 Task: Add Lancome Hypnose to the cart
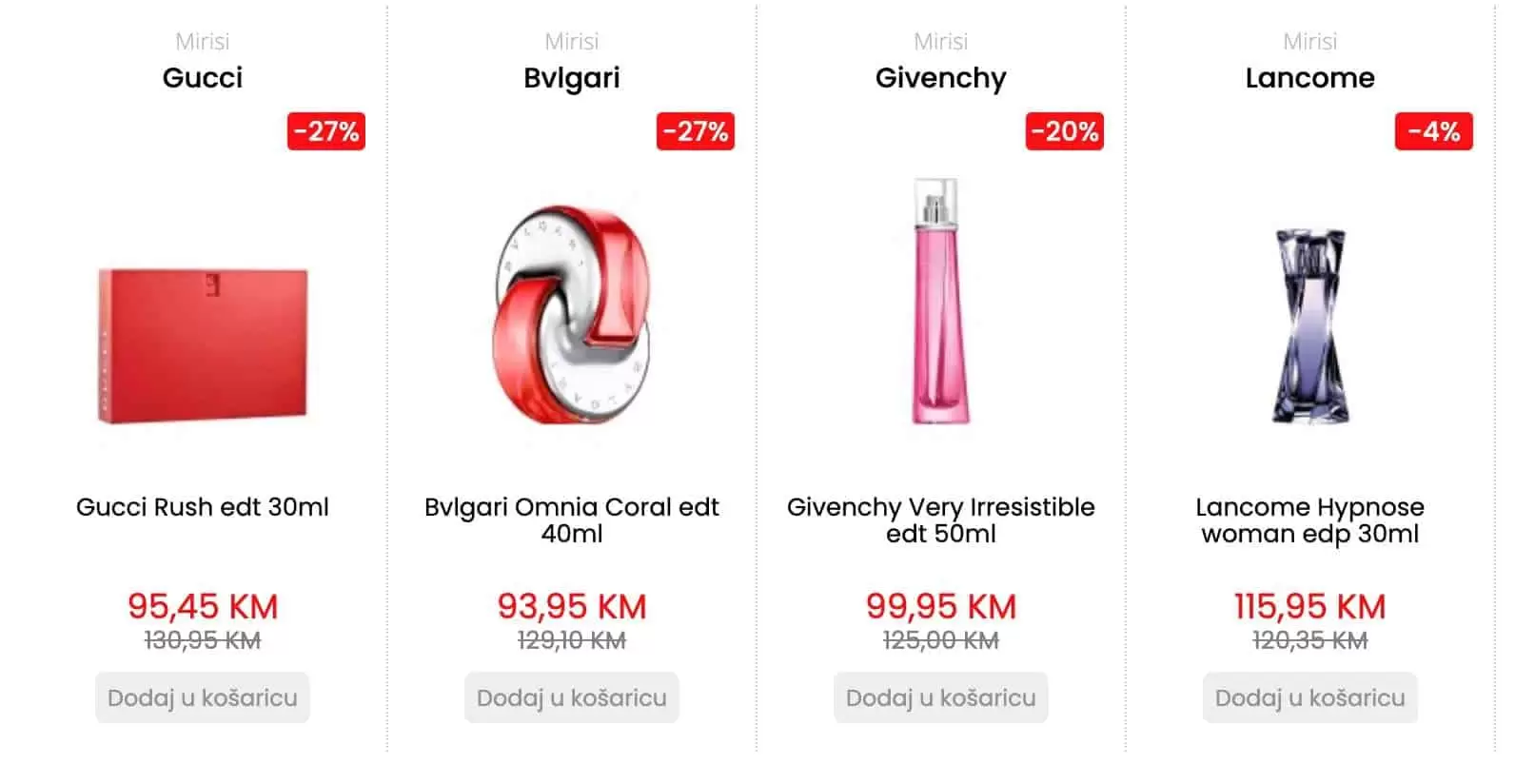(x=1309, y=697)
